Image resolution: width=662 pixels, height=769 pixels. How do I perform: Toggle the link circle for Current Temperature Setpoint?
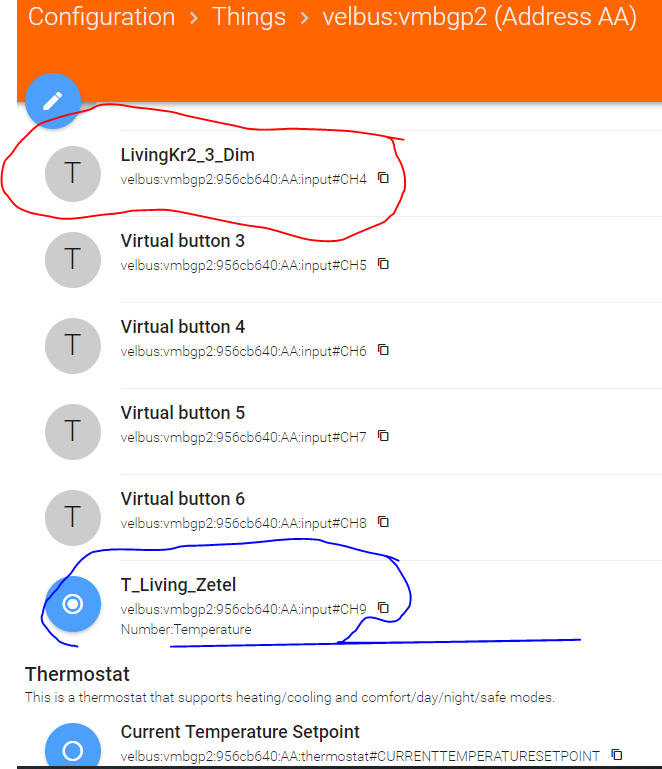coord(73,749)
